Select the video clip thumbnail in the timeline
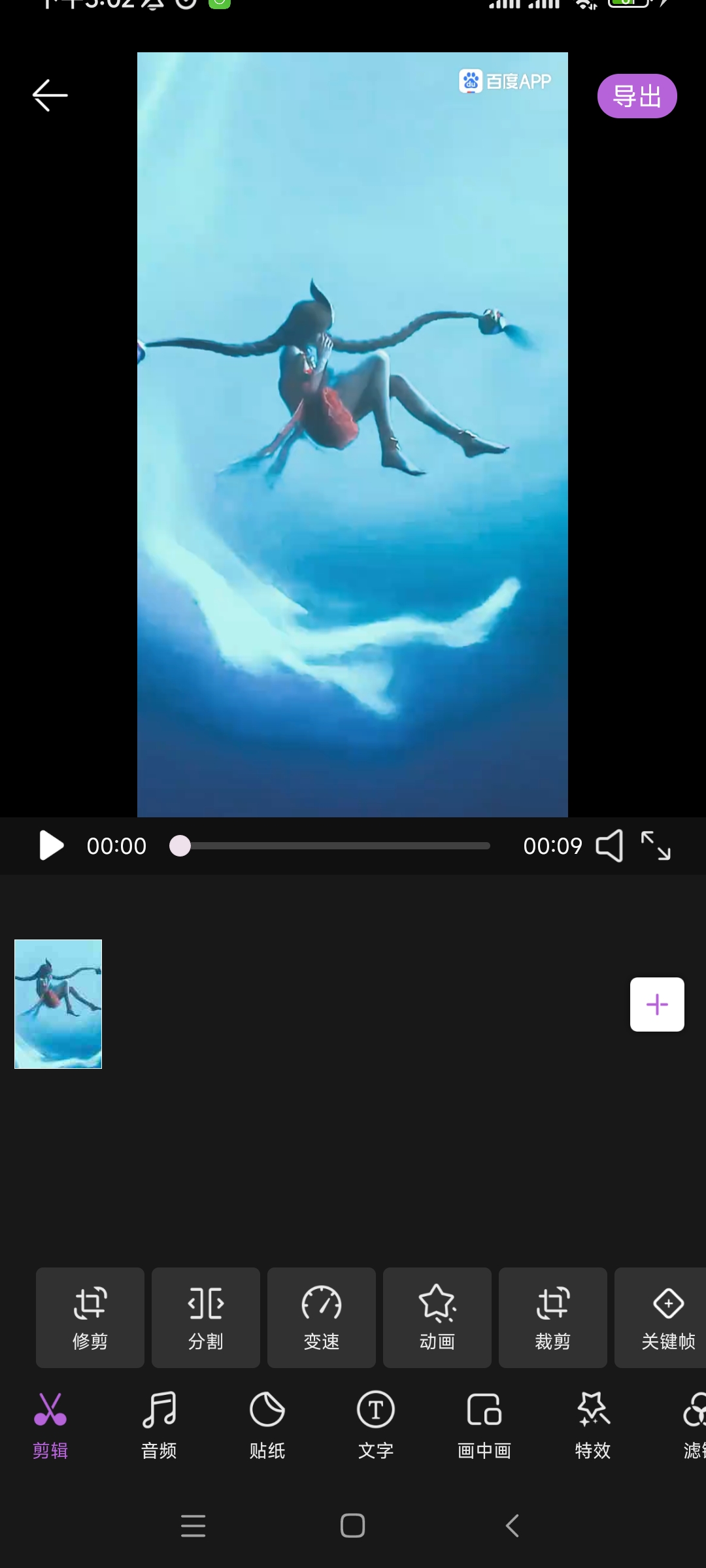This screenshot has height=1568, width=706. pyautogui.click(x=58, y=1004)
